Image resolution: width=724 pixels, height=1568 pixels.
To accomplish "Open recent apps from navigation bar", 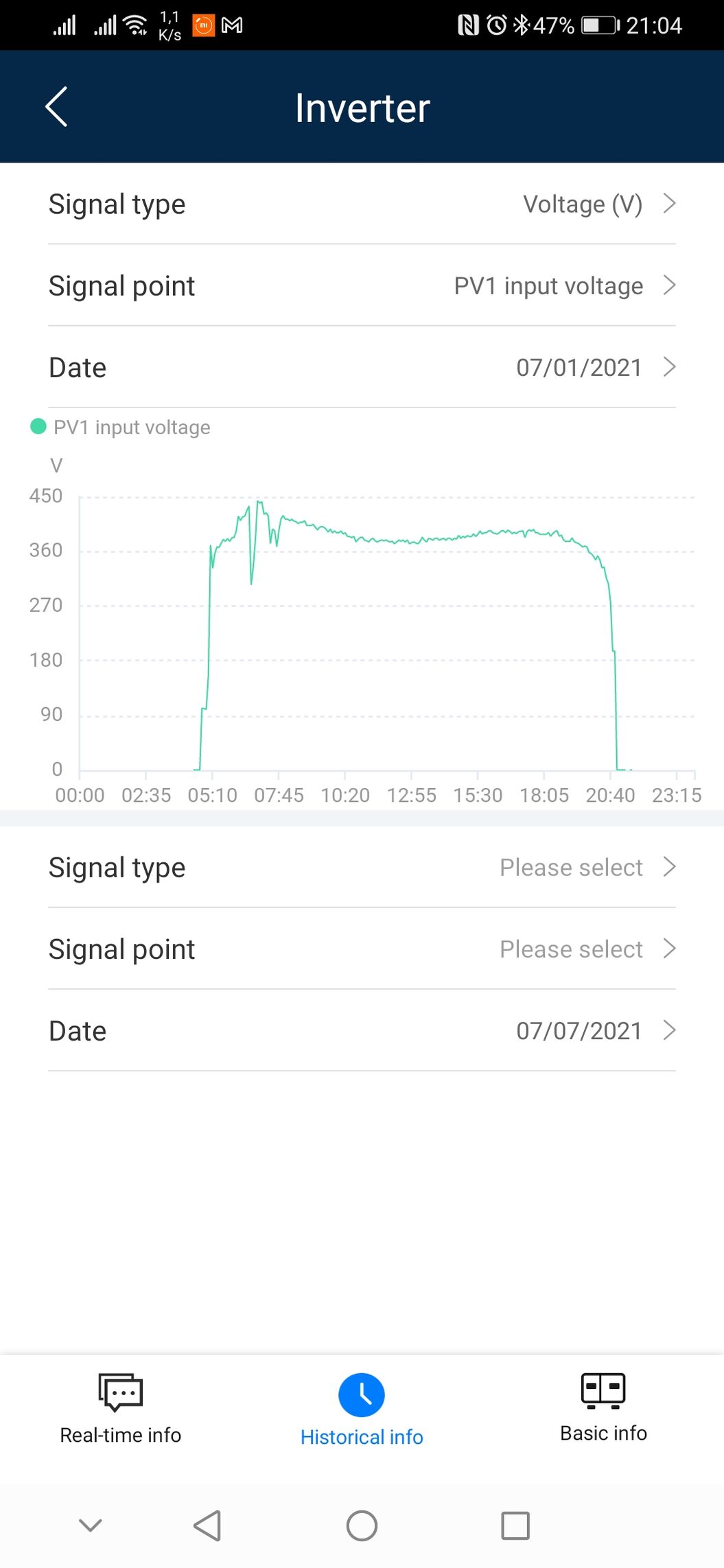I will tap(515, 1525).
